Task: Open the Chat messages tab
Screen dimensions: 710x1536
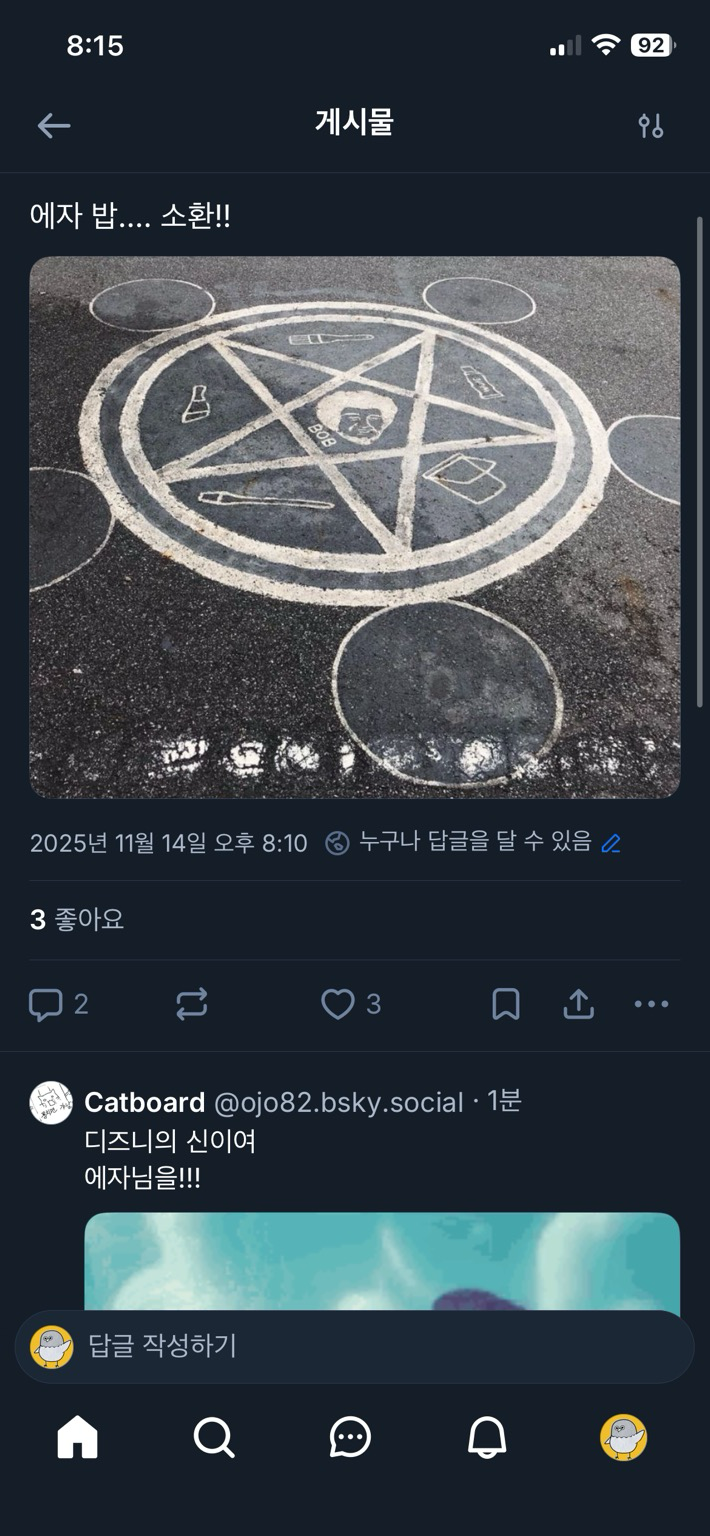Action: 351,1438
